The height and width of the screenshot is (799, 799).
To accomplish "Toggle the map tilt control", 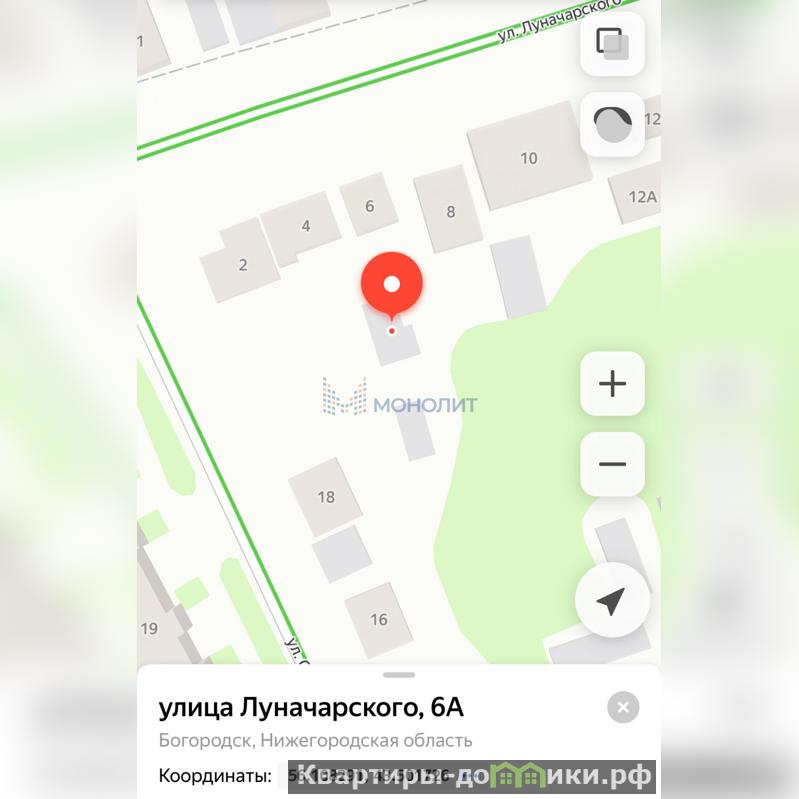I will (612, 124).
